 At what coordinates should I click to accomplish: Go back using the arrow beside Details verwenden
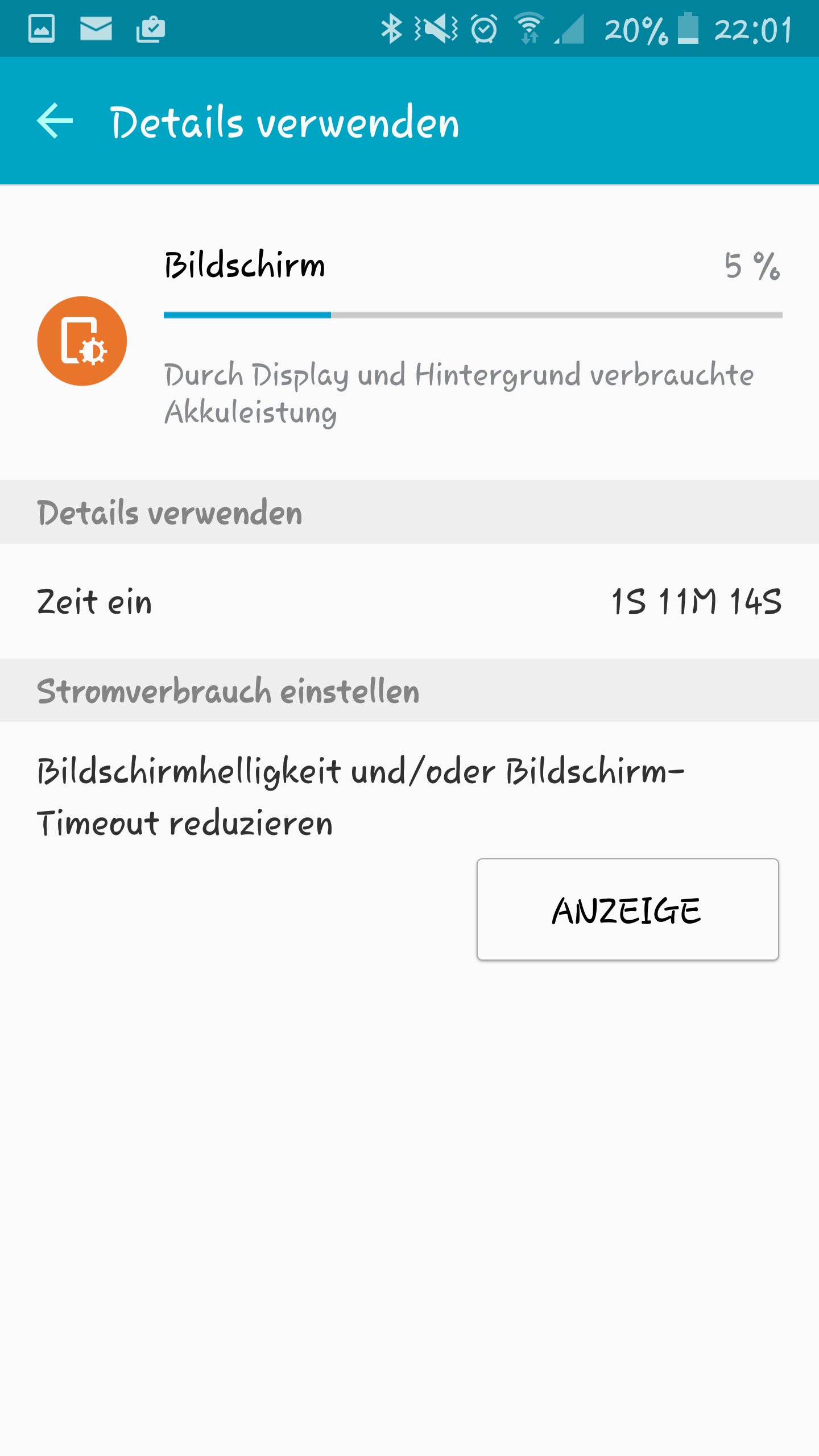[x=55, y=121]
